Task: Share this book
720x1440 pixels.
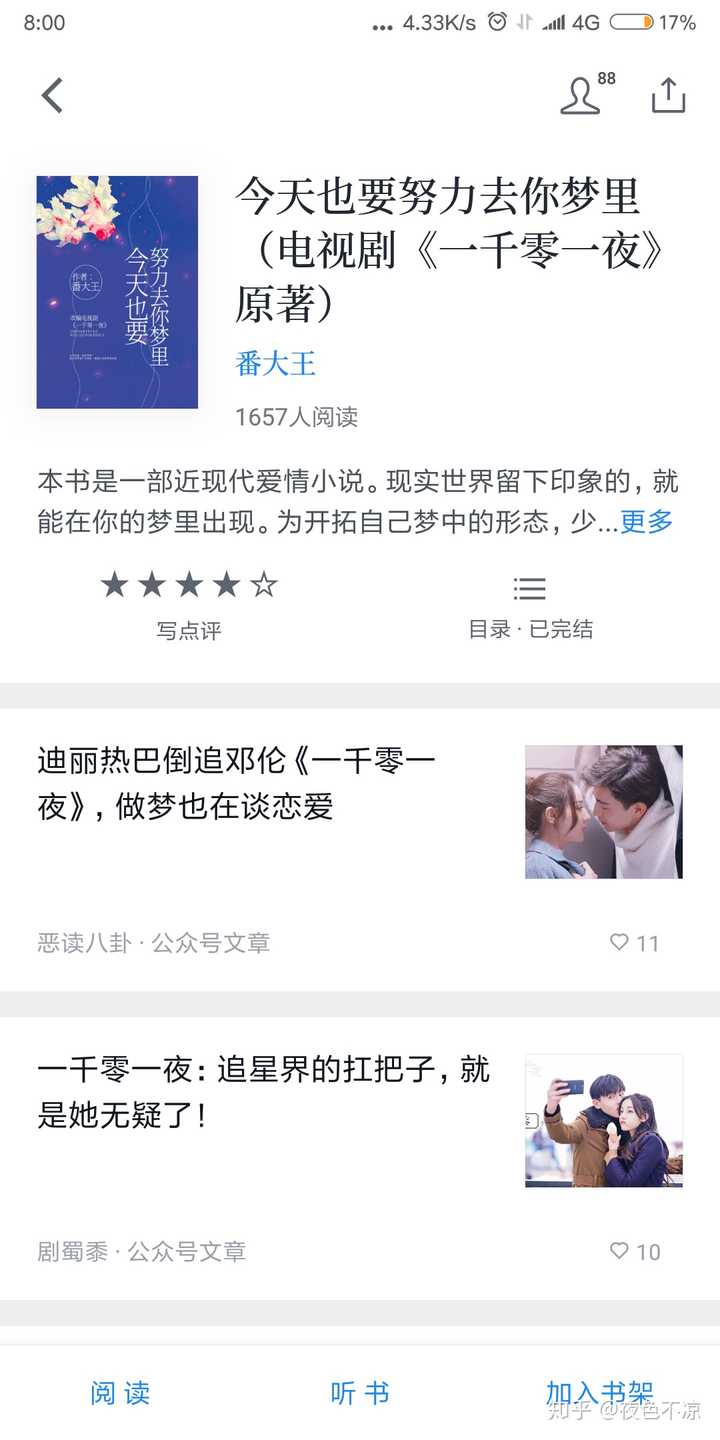Action: tap(668, 95)
